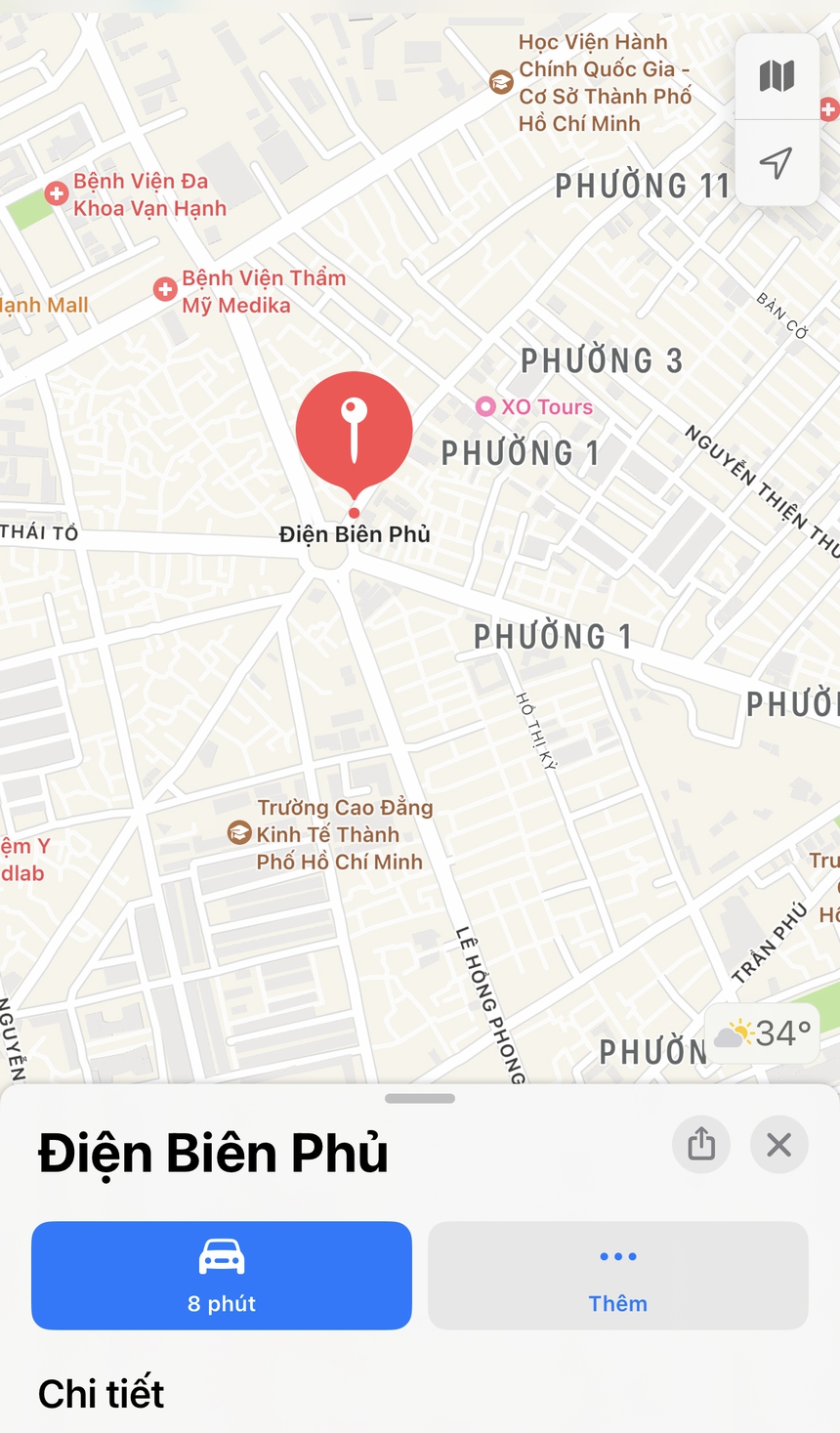
Task: Open the weather widget showing 34°
Action: coord(761,1033)
